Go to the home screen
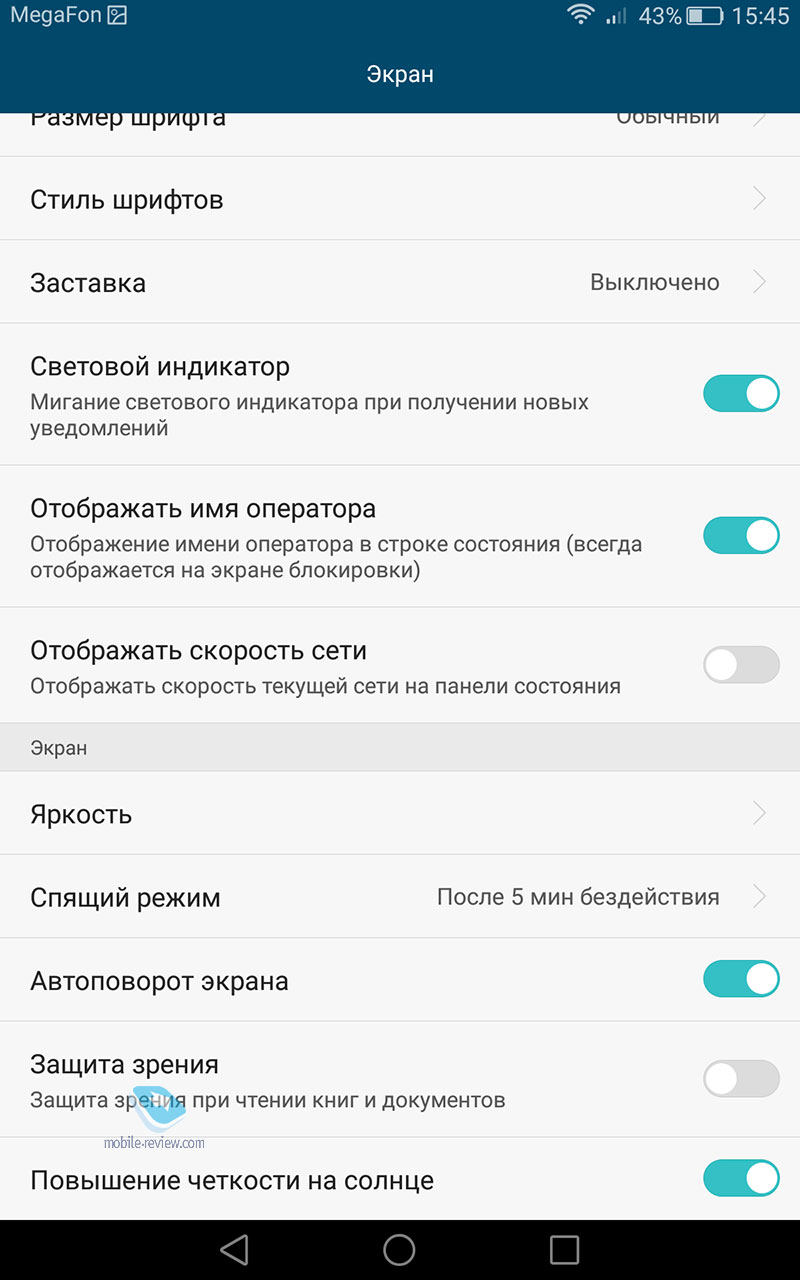 [399, 1249]
